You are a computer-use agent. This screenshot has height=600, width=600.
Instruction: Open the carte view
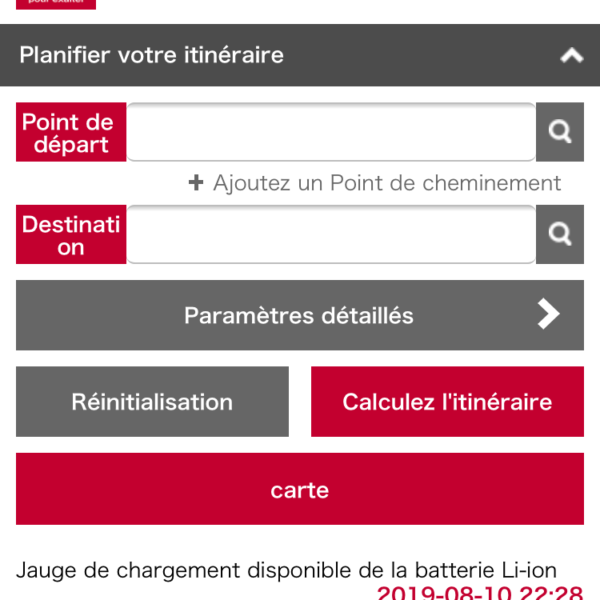300,490
